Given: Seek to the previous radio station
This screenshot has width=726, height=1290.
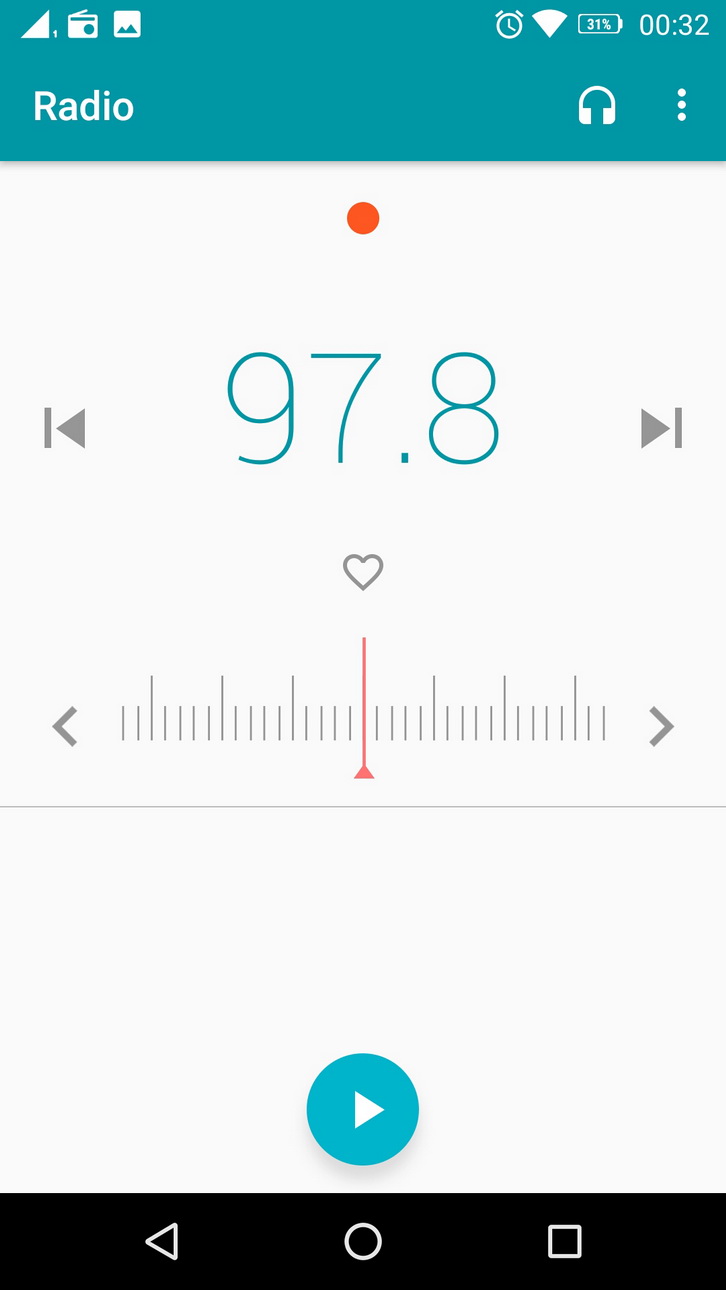Looking at the screenshot, I should (65, 428).
